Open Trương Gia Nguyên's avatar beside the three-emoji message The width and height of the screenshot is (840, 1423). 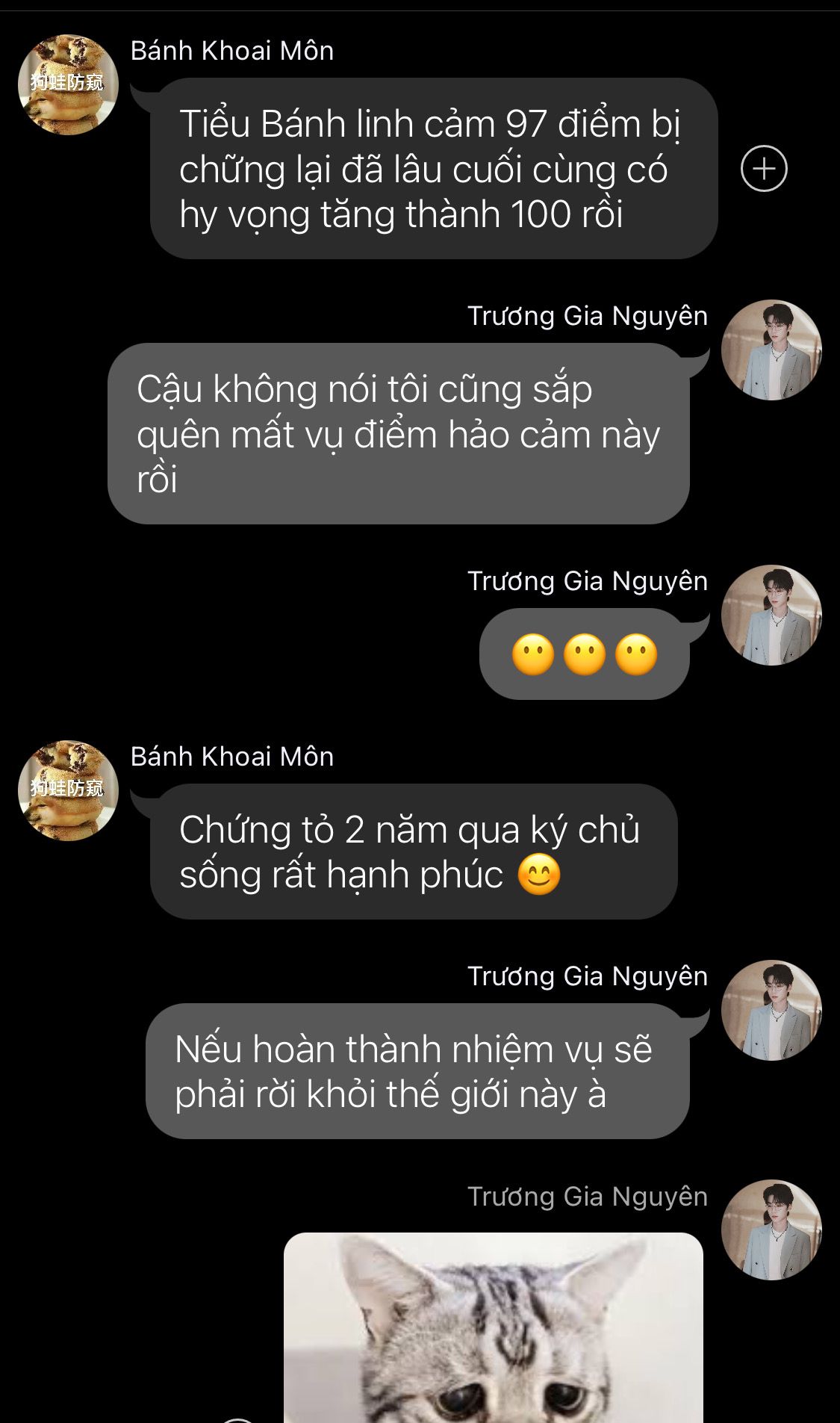pos(771,615)
